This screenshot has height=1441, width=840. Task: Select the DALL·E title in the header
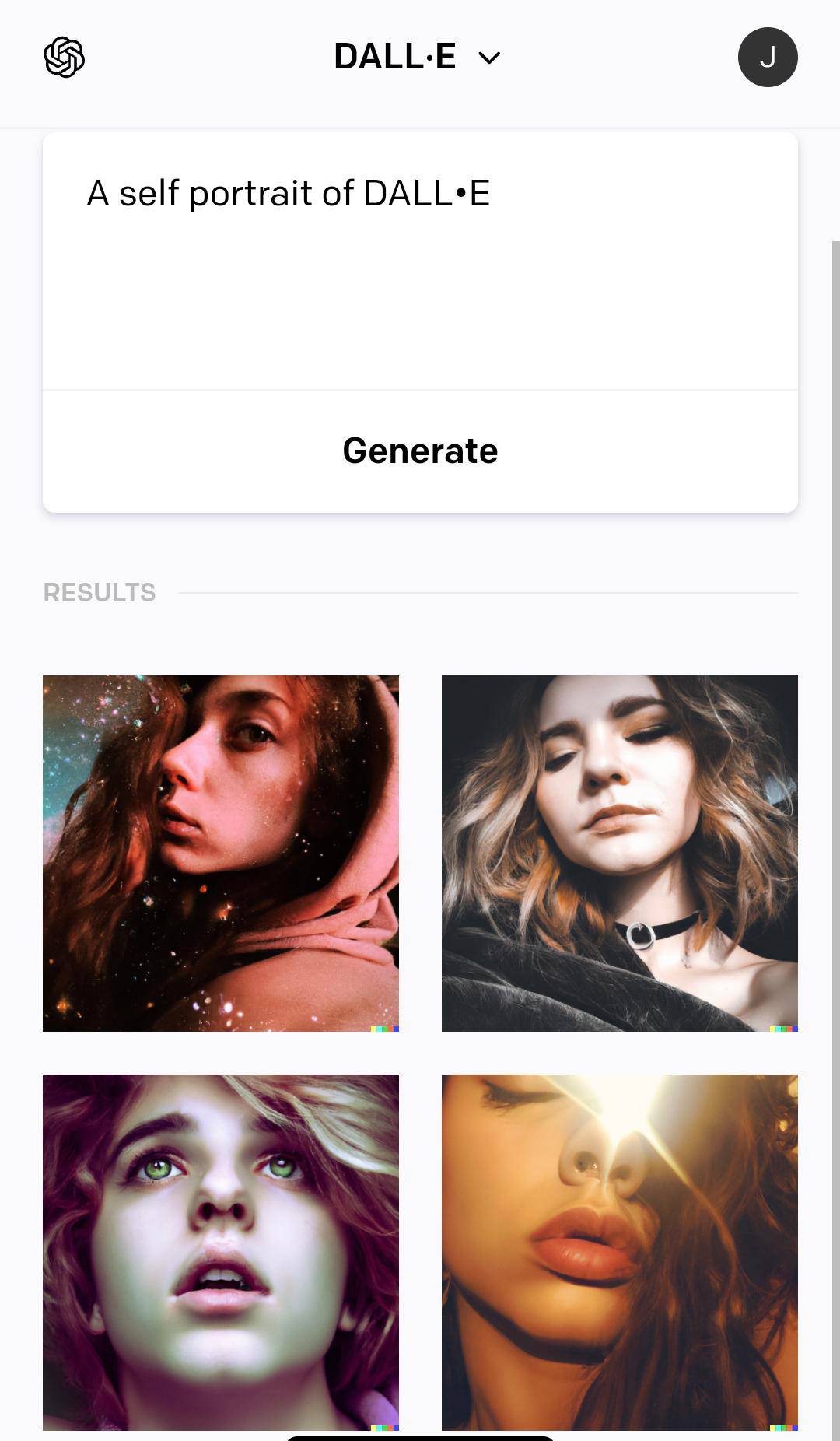click(395, 56)
